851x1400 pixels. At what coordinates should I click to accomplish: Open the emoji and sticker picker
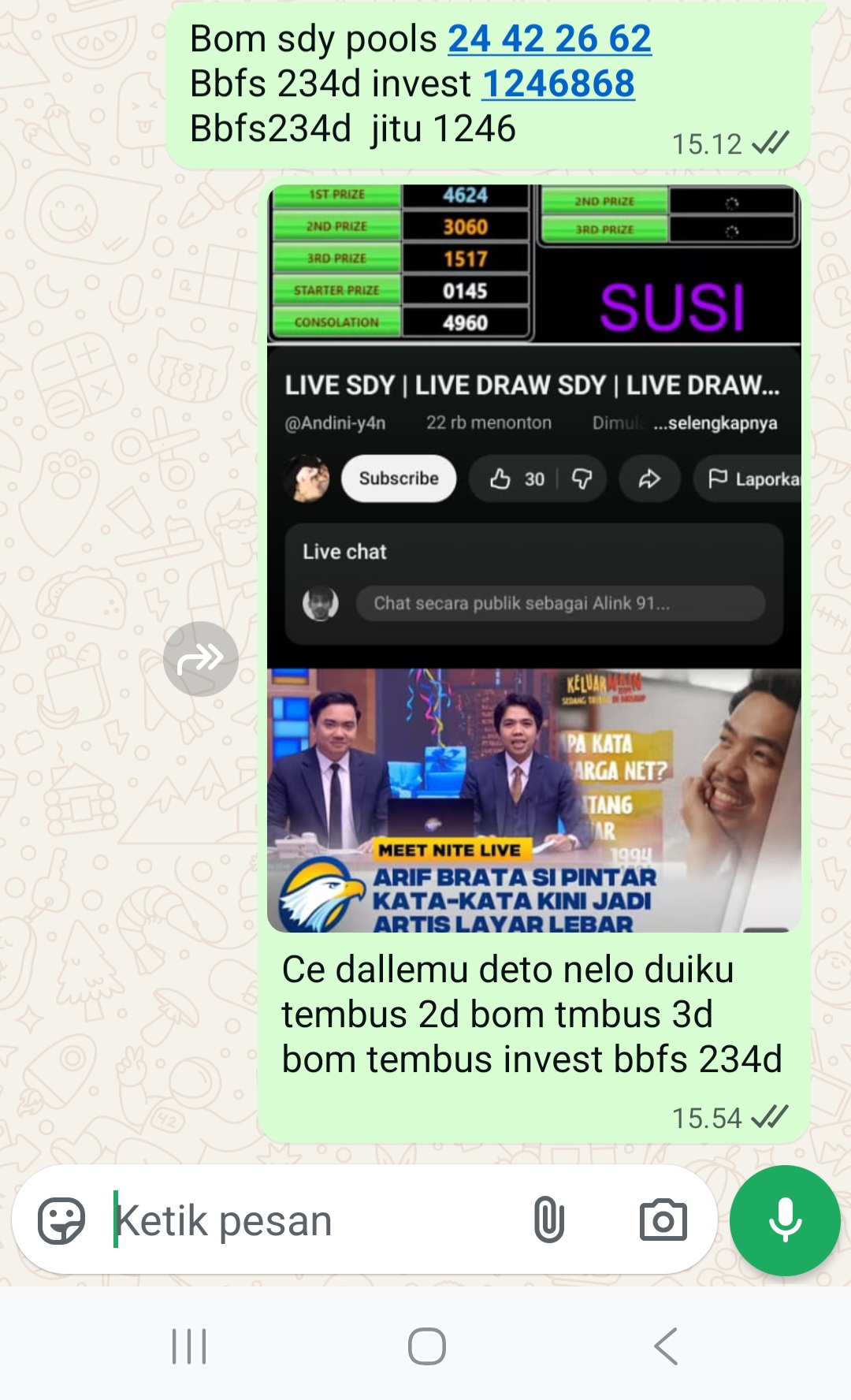pos(61,1220)
